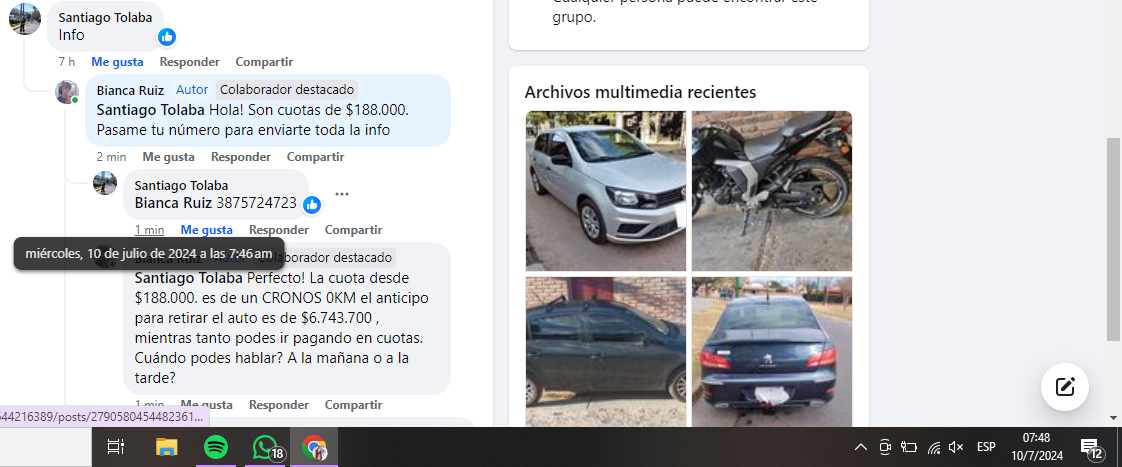Open File Explorer from the taskbar

tap(166, 447)
